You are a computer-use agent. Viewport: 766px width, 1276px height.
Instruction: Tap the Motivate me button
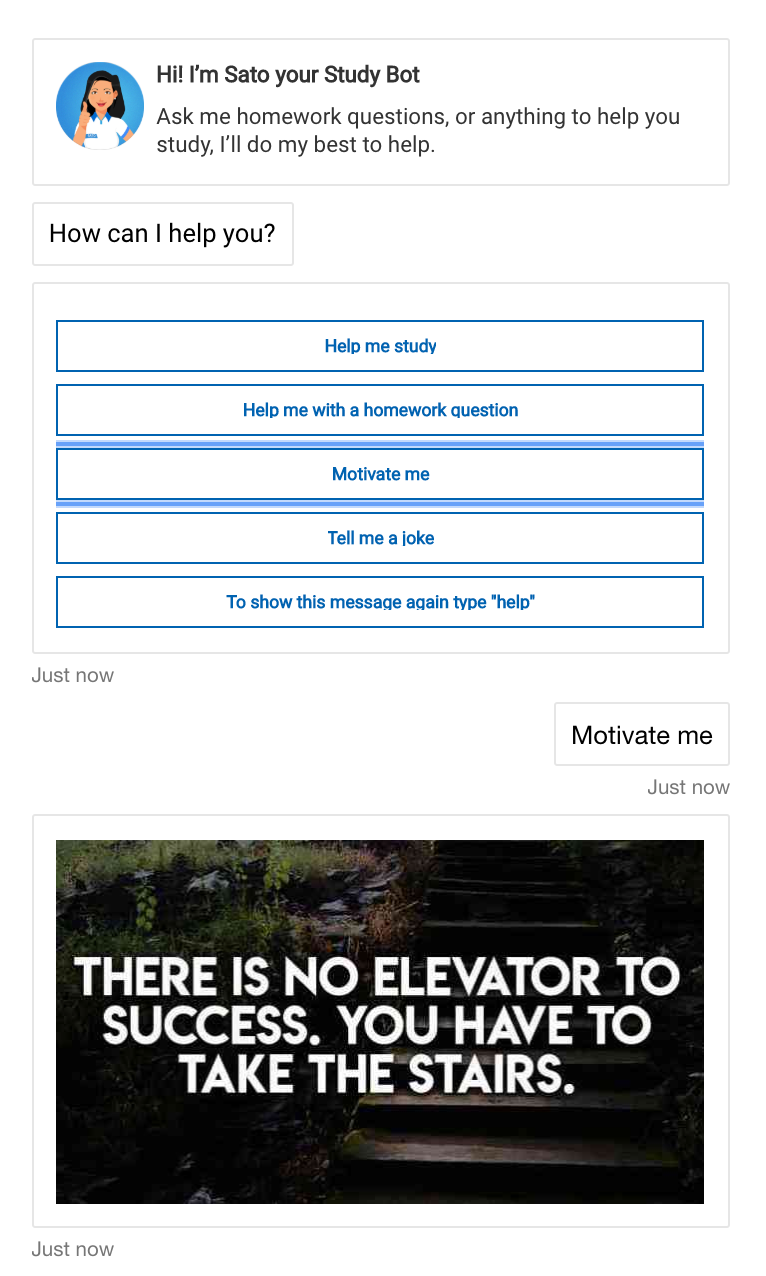[380, 474]
